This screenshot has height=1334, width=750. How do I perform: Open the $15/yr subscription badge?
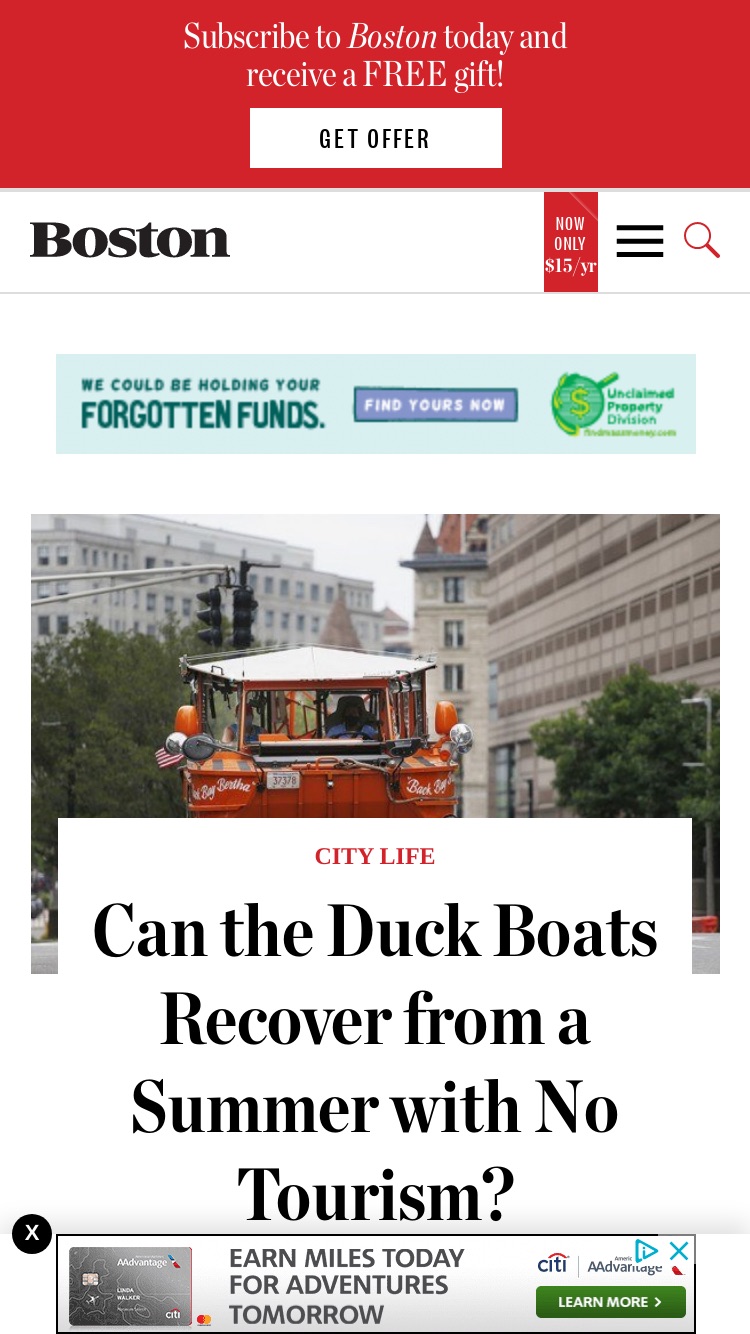coord(571,242)
